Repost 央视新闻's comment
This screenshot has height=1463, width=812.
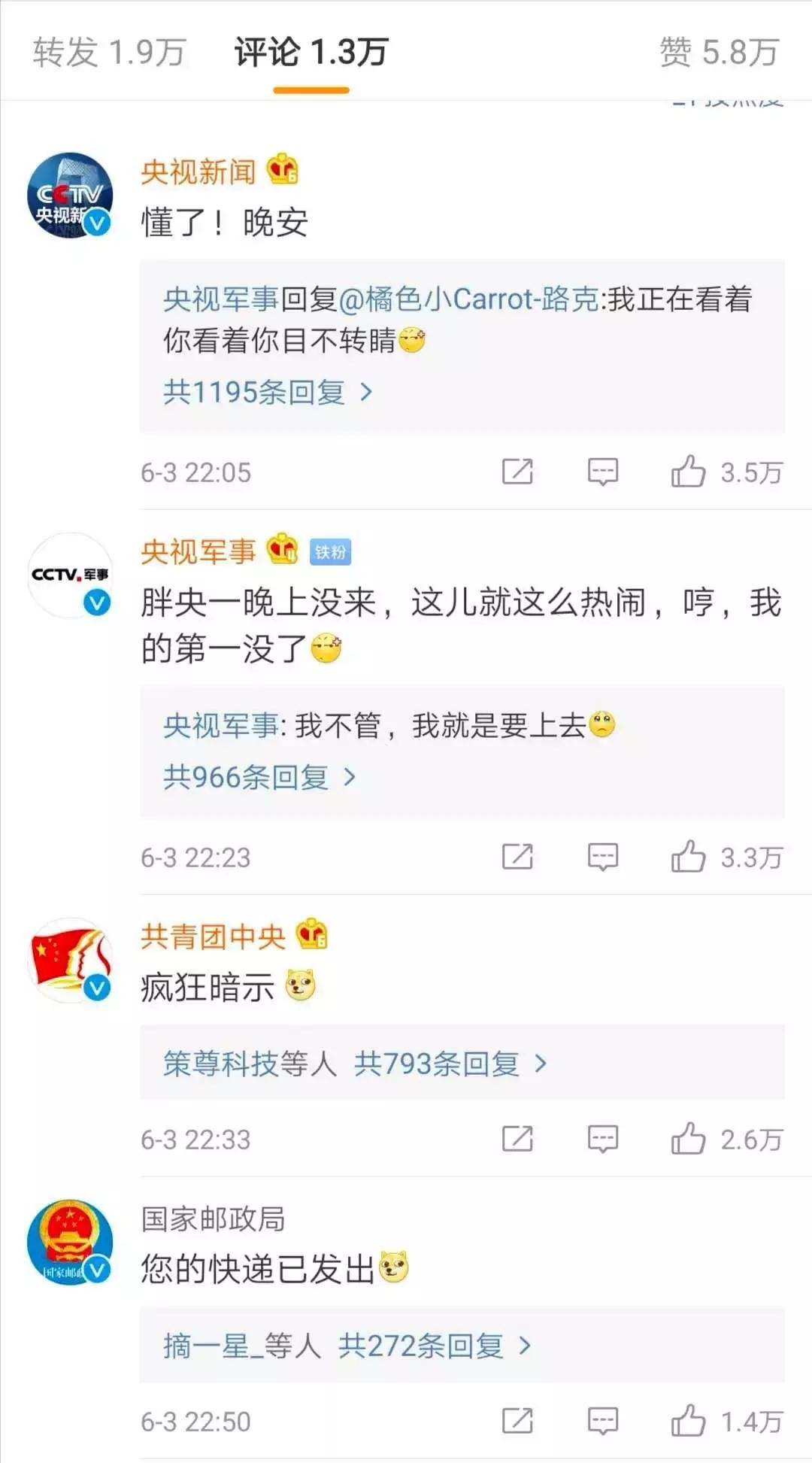coord(517,472)
